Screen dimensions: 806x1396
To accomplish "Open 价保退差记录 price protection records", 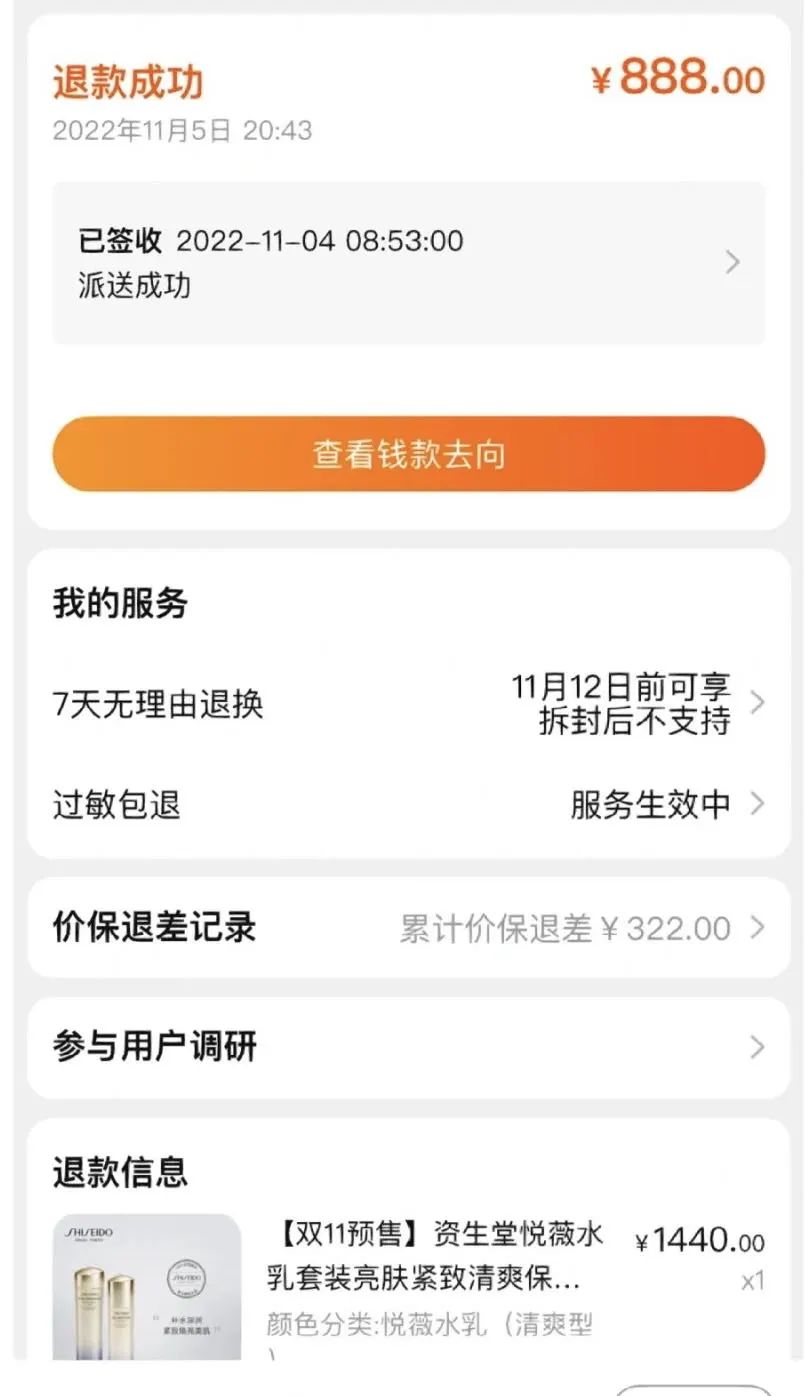I will (408, 928).
